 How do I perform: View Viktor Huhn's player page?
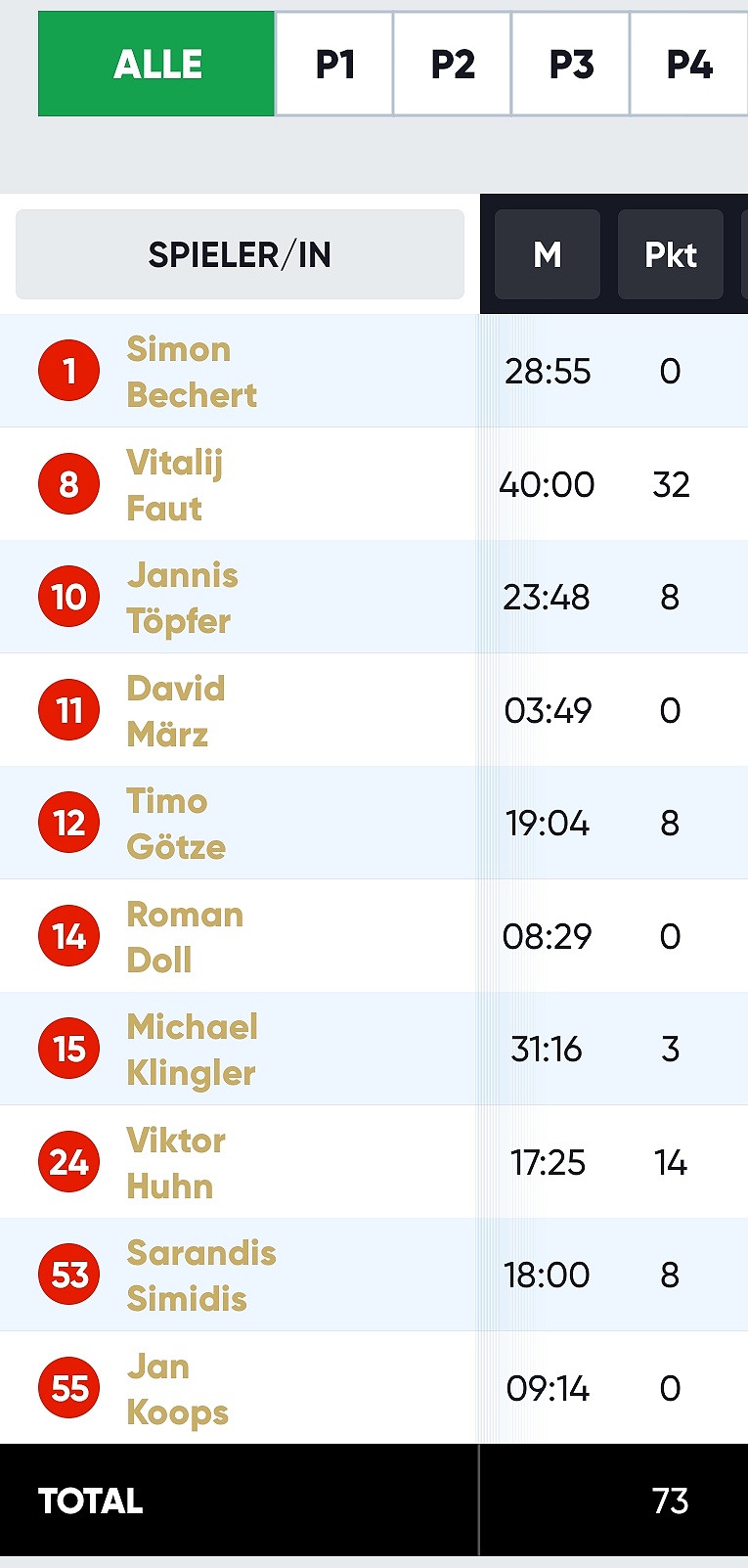click(176, 1163)
